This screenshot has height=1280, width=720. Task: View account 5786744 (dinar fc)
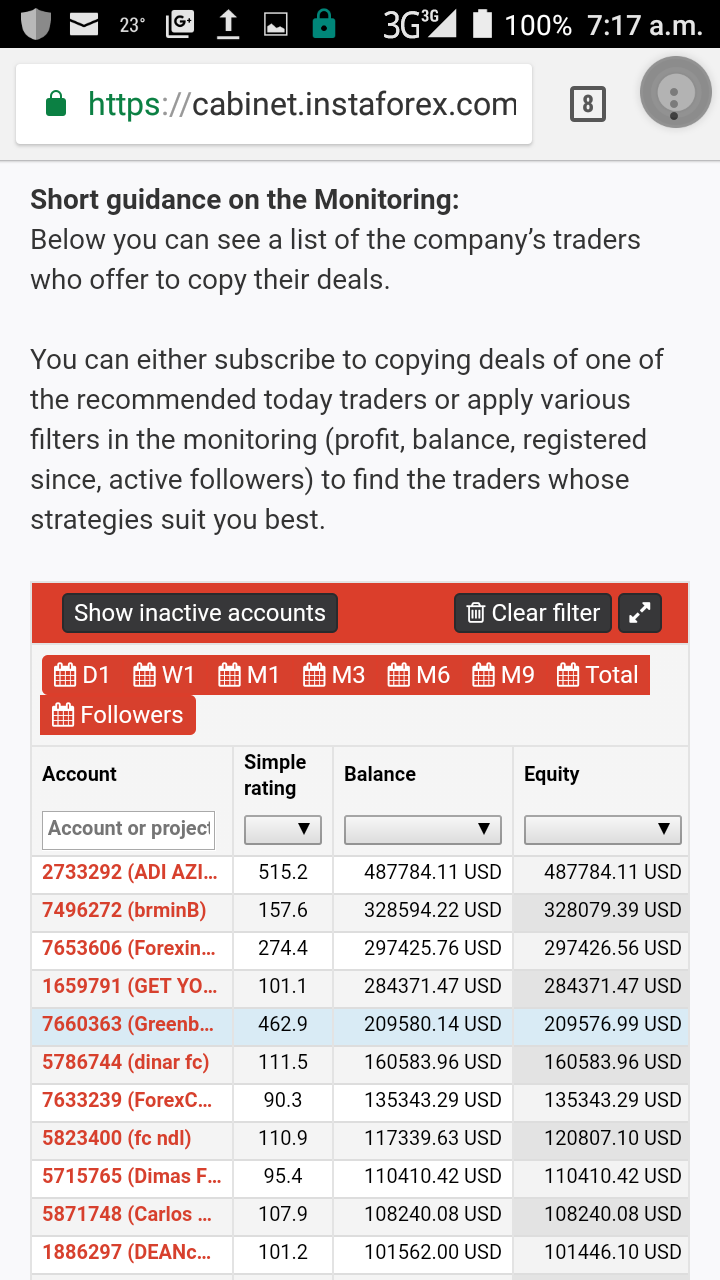coord(125,1062)
